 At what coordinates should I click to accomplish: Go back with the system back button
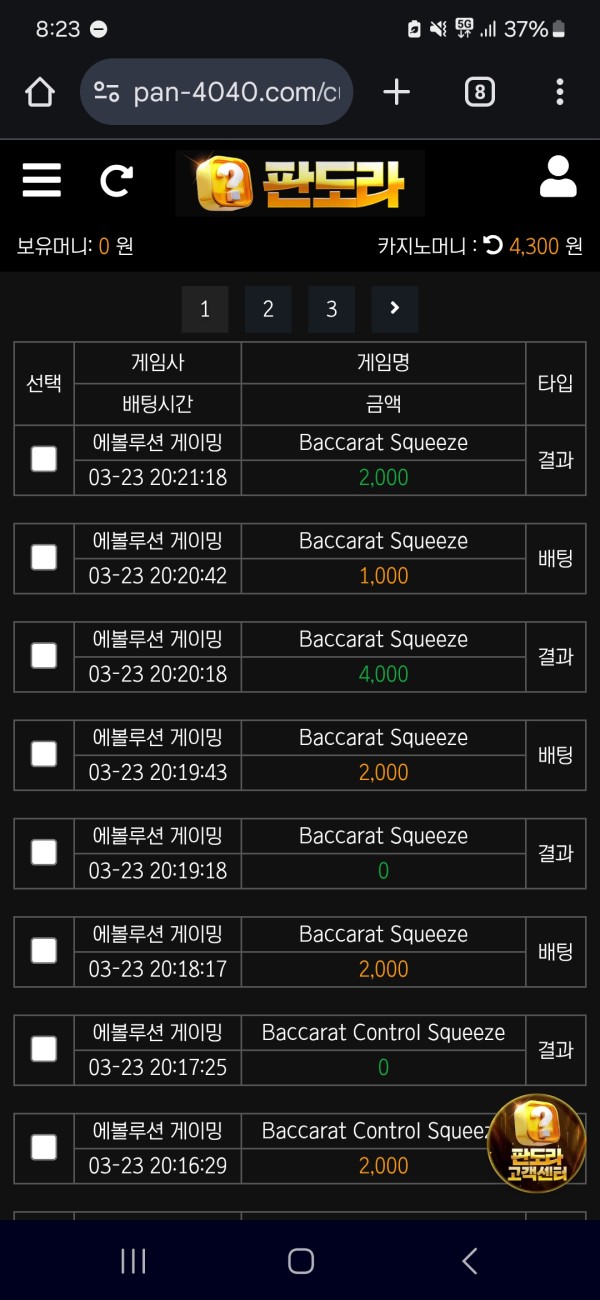469,1261
